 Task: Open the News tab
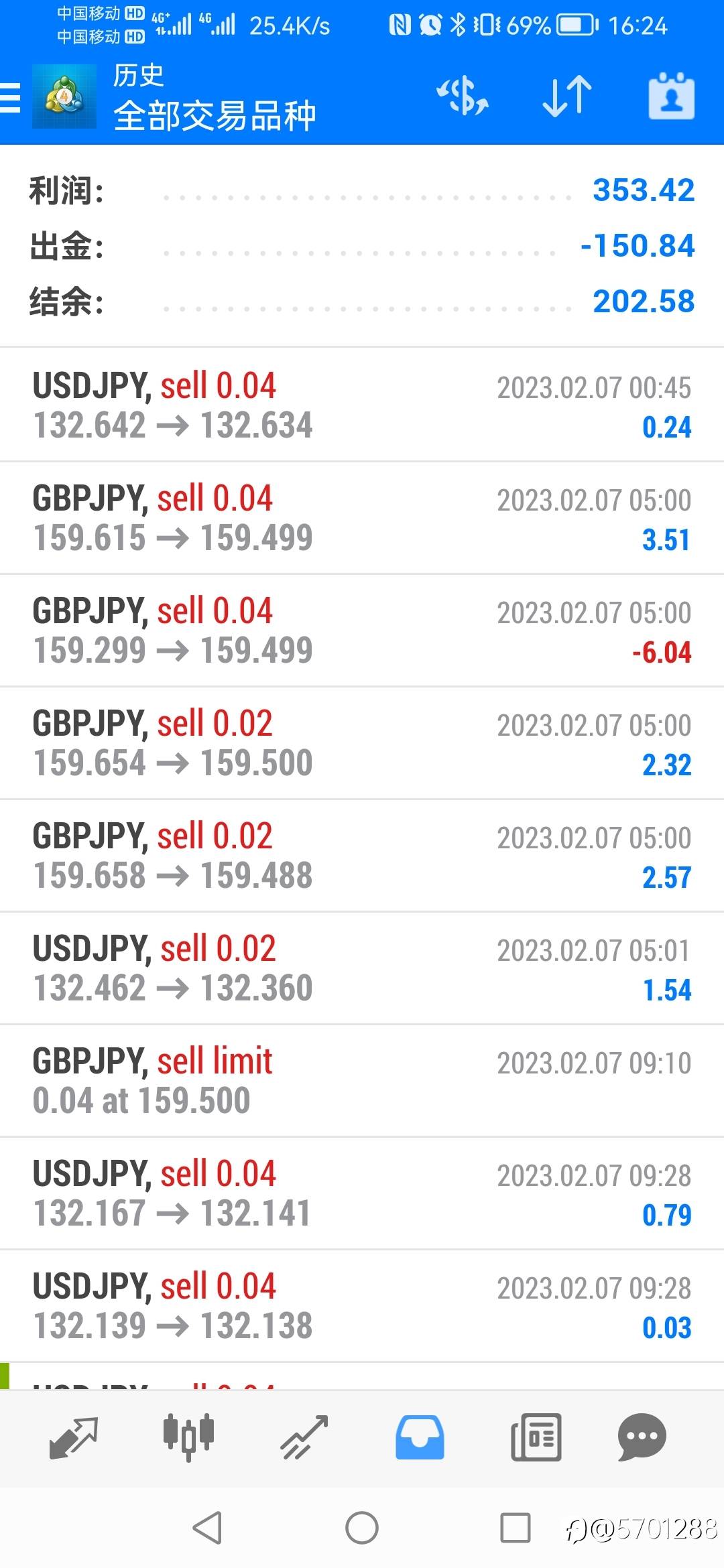[536, 1437]
